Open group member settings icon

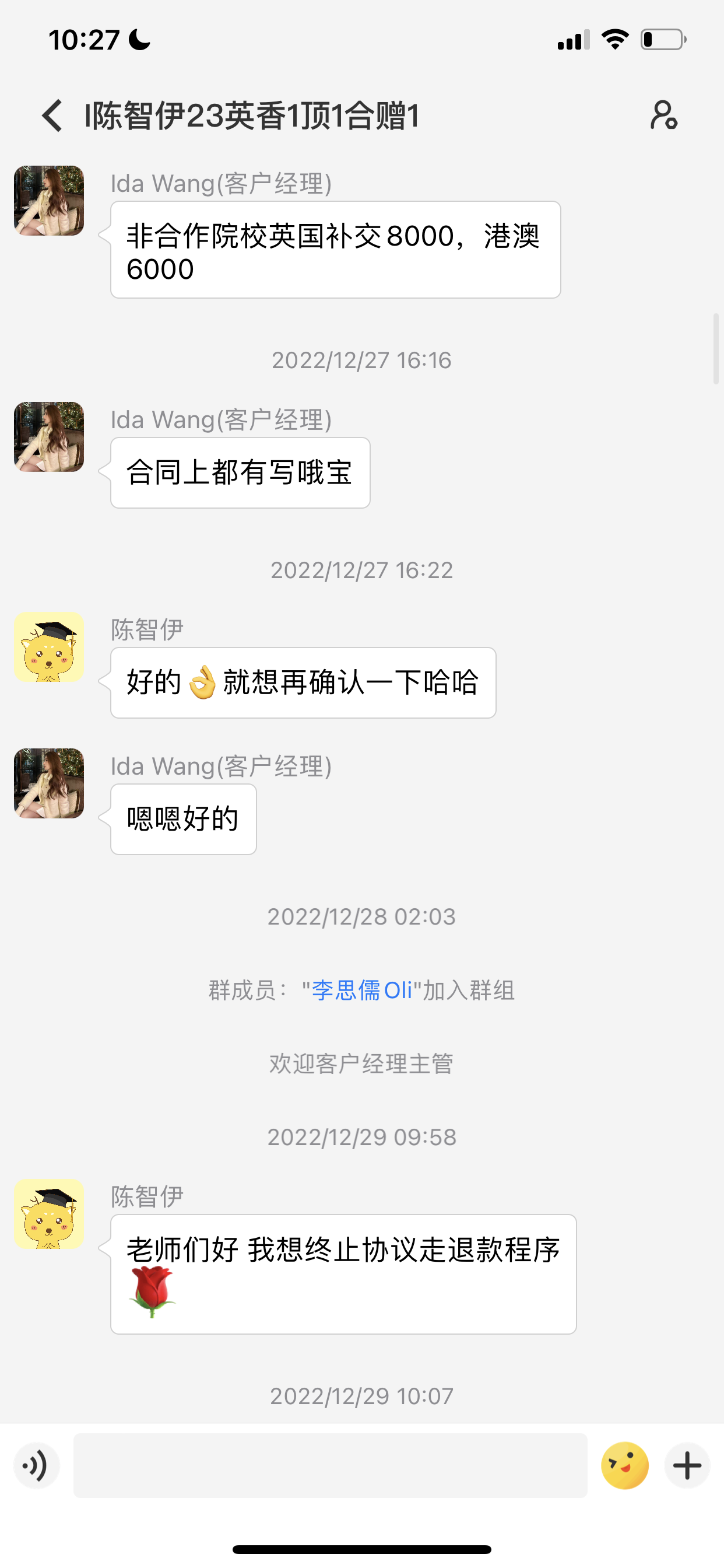pos(664,115)
